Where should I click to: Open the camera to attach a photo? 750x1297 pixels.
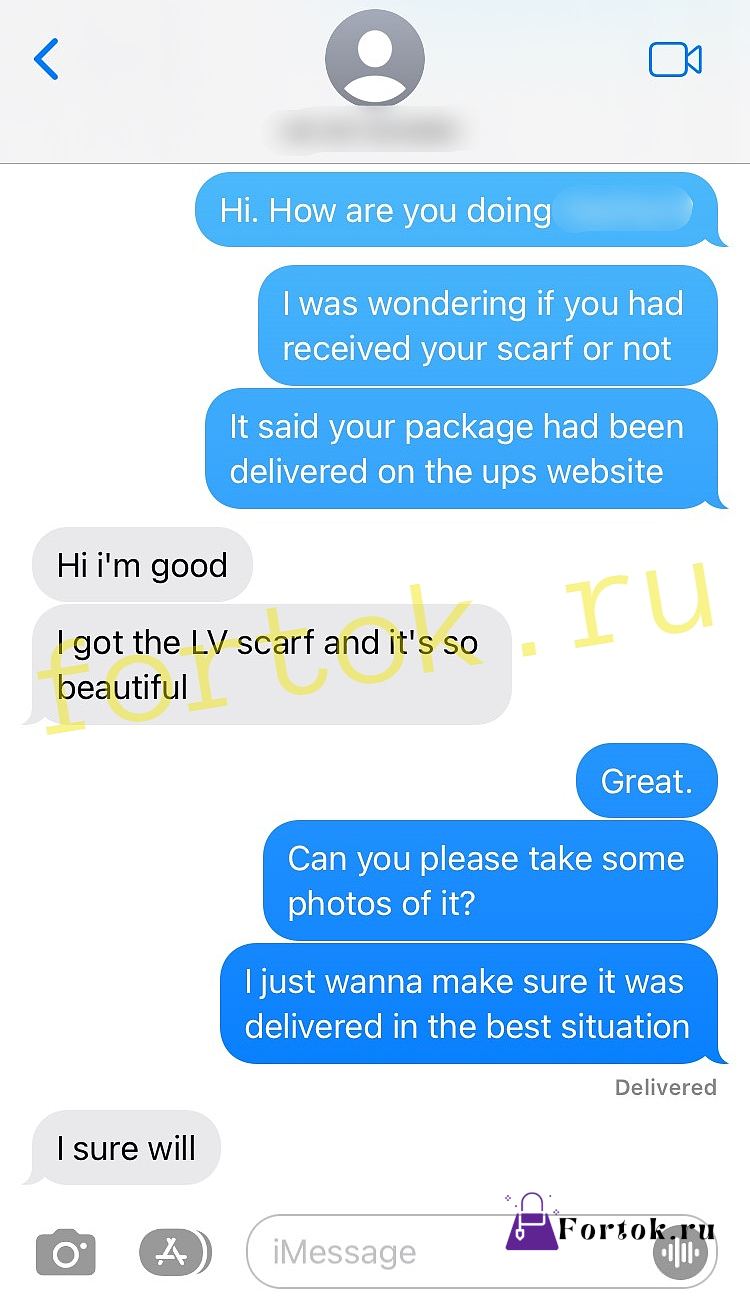[66, 1252]
